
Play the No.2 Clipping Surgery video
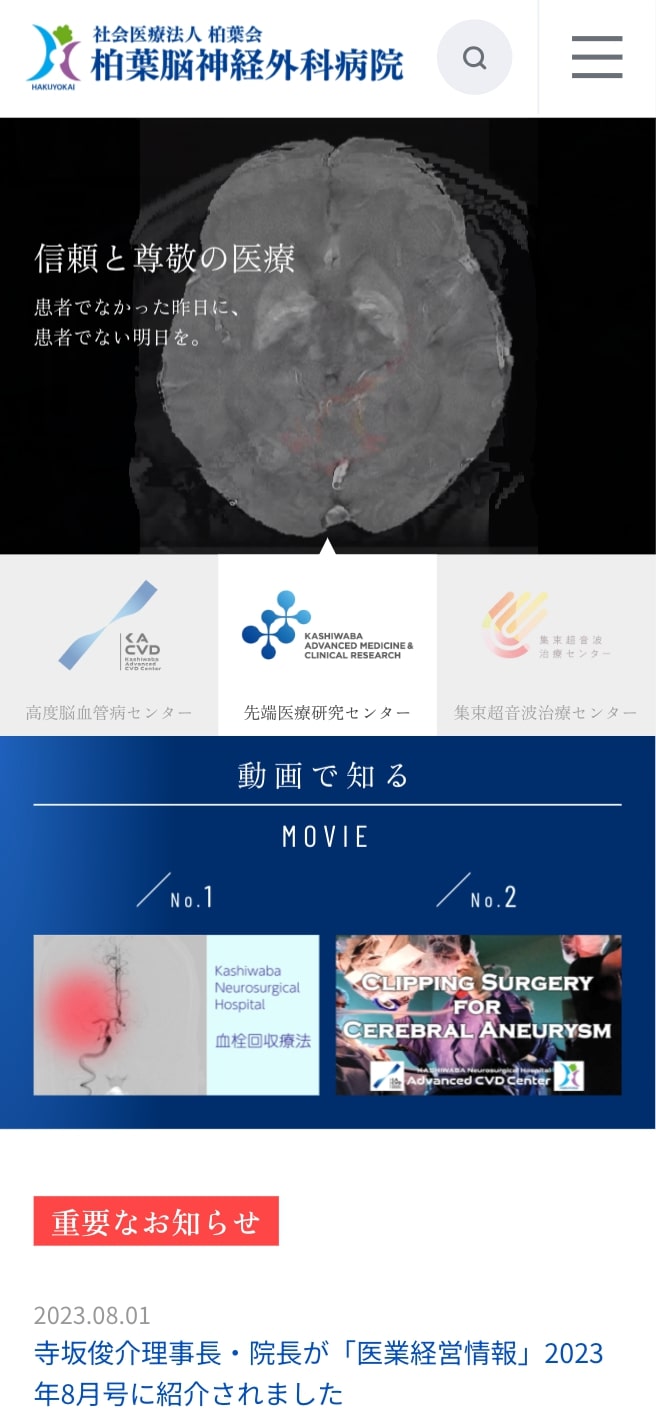[x=478, y=1014]
